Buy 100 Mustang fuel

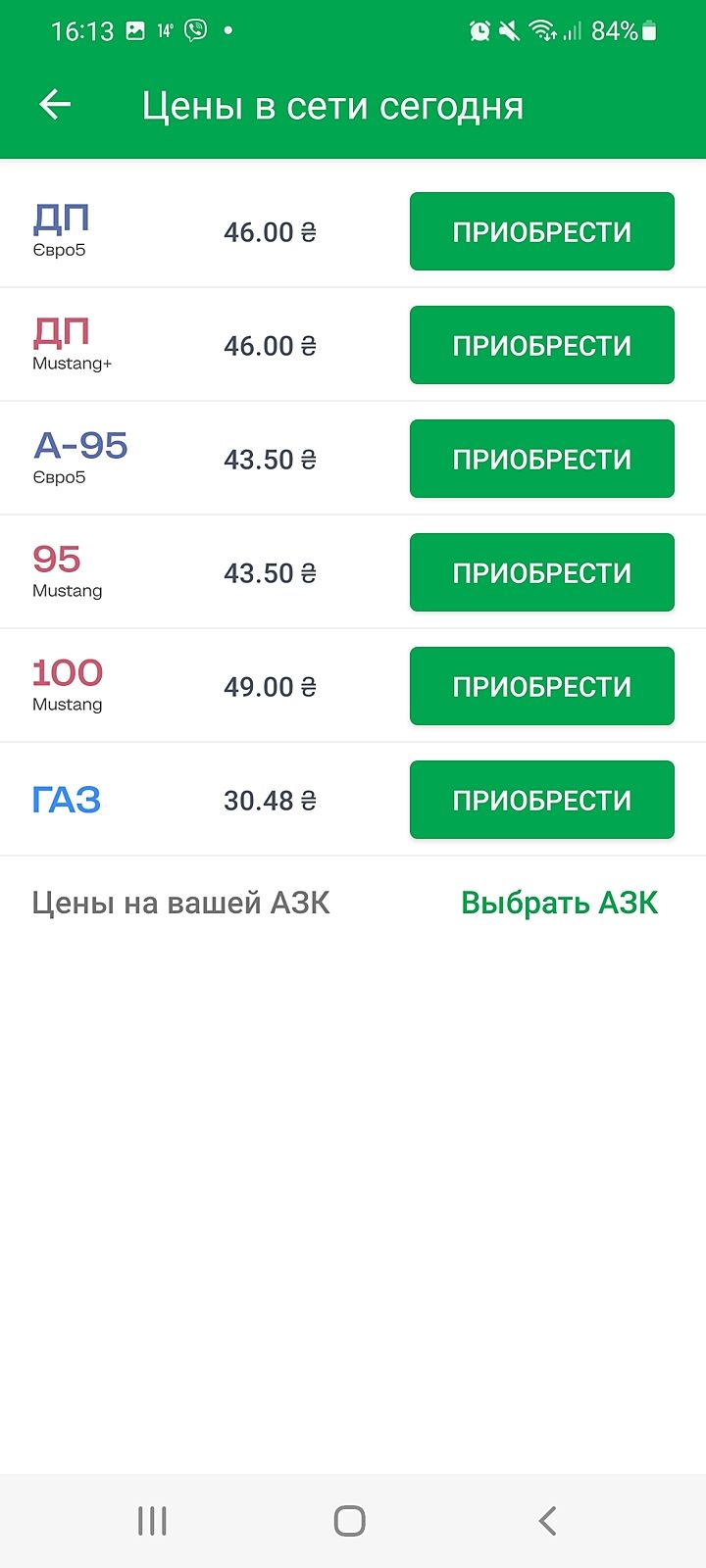[541, 686]
